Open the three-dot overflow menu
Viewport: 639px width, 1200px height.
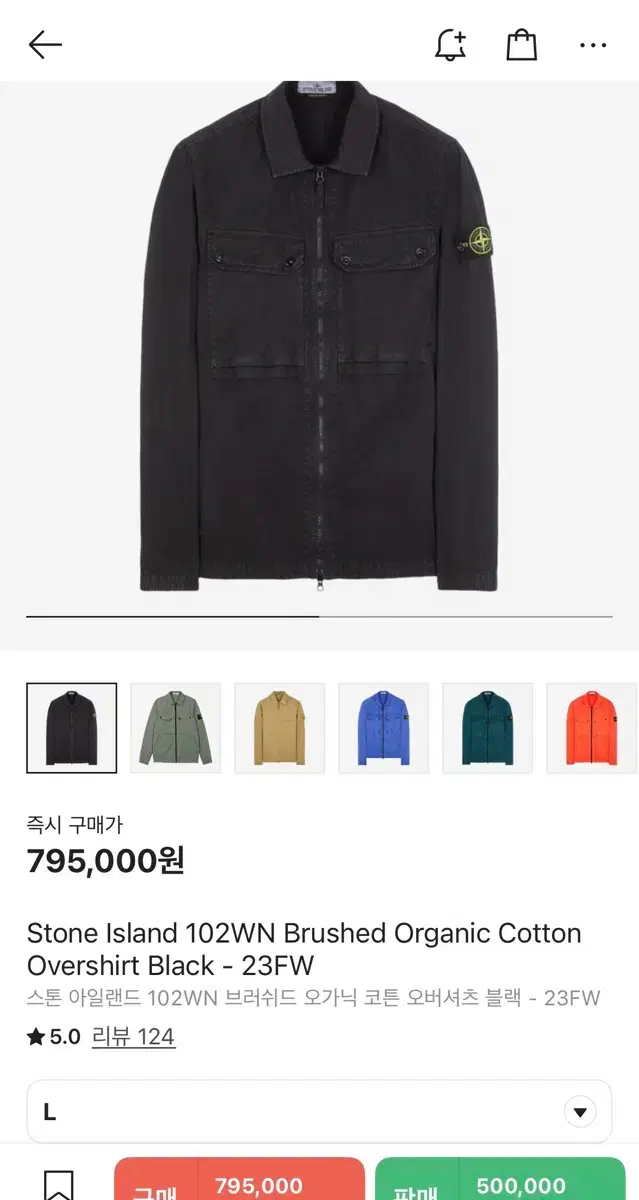(593, 45)
